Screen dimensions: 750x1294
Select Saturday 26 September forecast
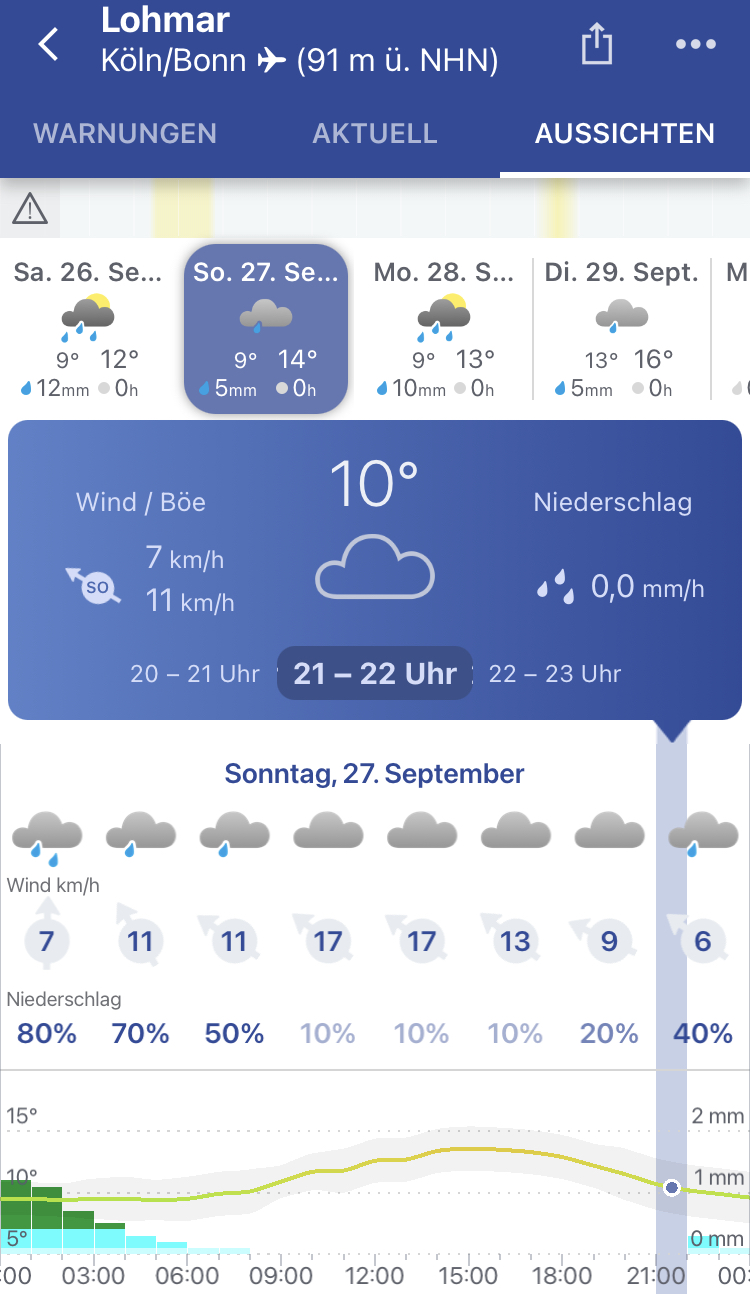[x=88, y=329]
